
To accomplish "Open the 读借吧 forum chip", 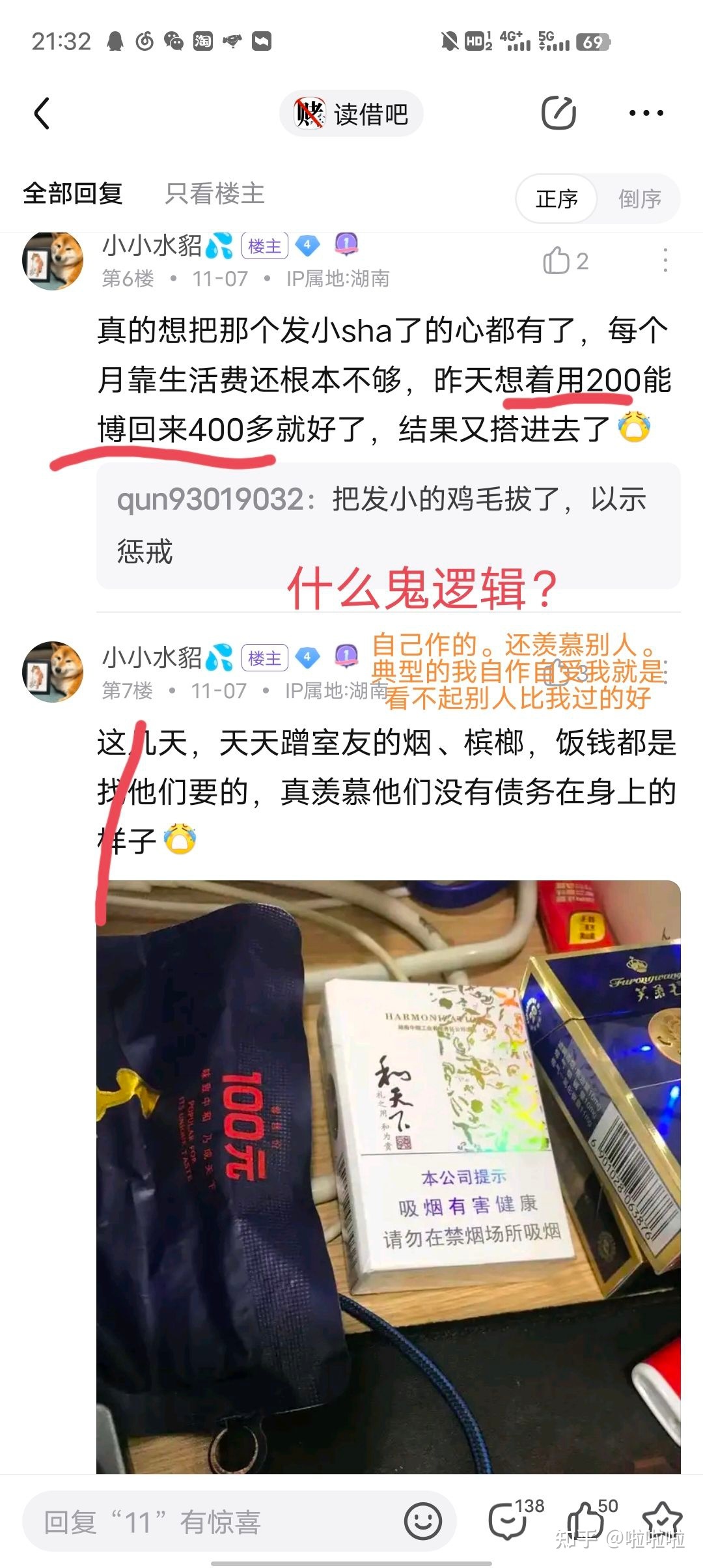I will 351,114.
